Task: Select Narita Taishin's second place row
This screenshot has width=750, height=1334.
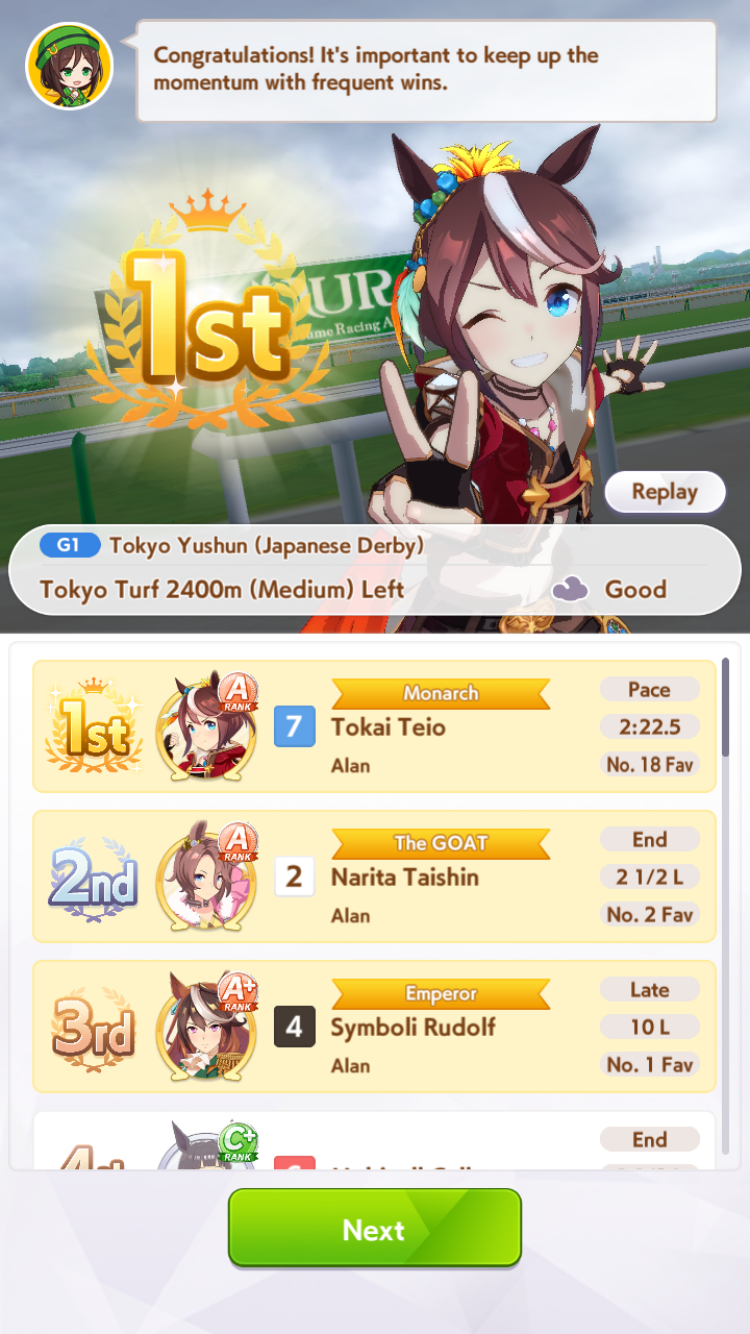Action: pos(374,877)
